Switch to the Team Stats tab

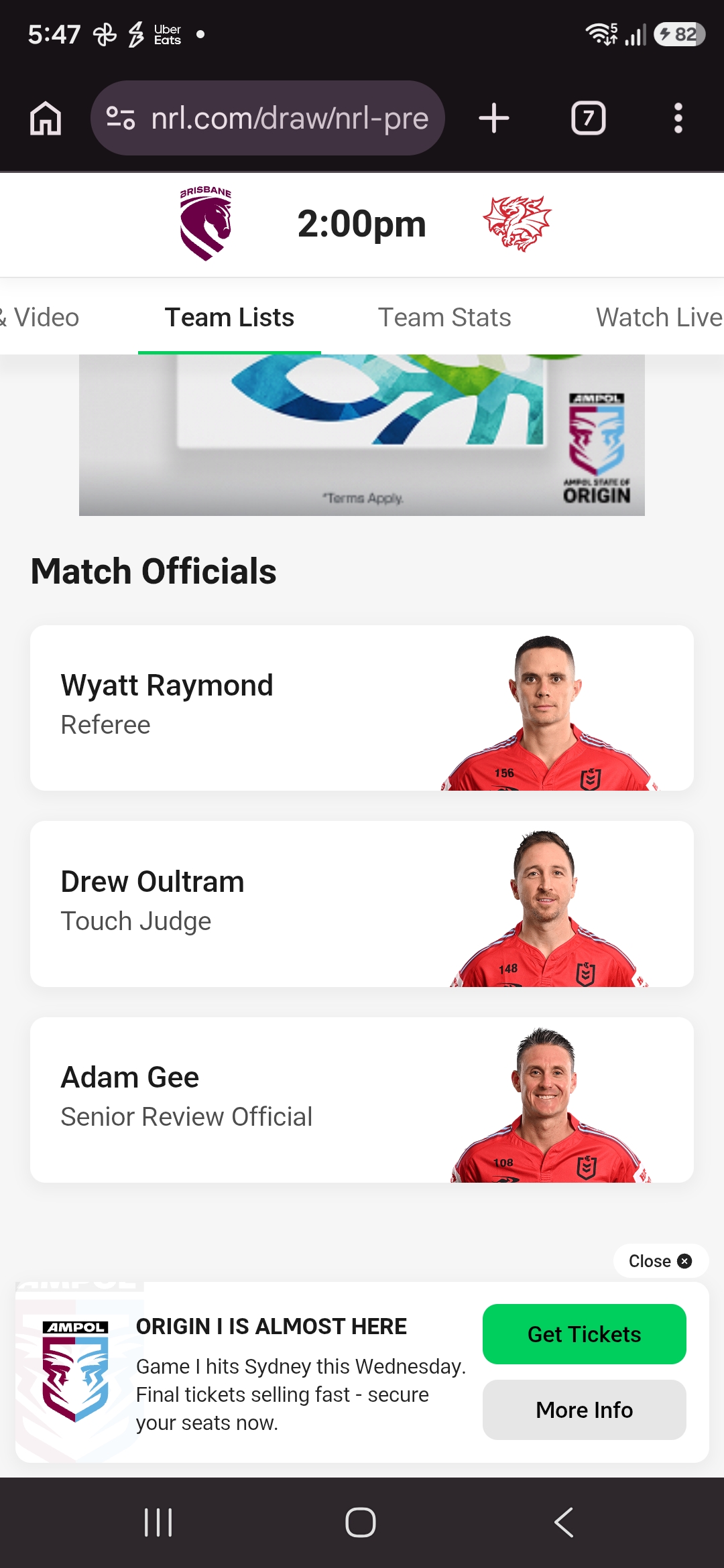[x=444, y=317]
